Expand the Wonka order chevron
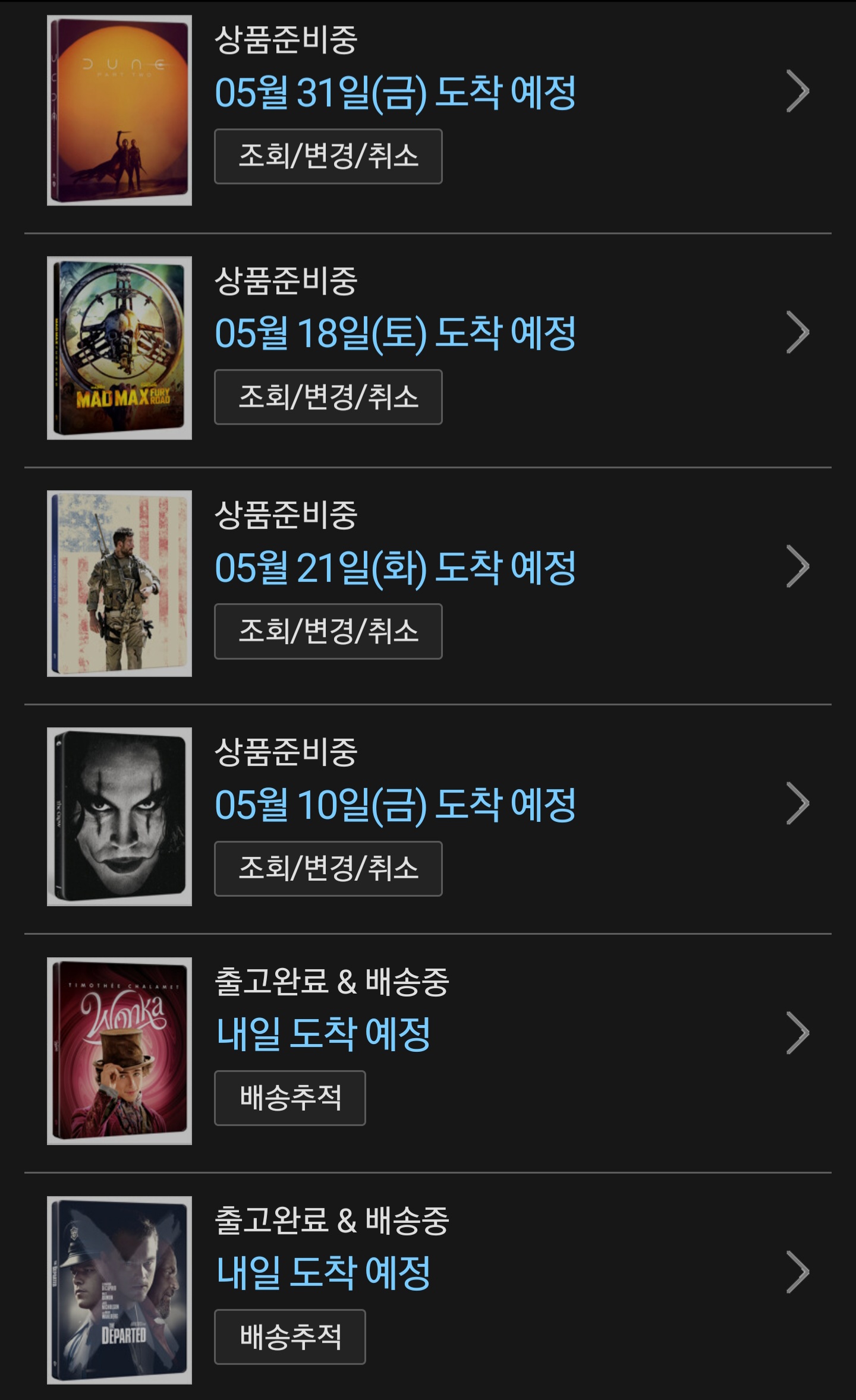Viewport: 856px width, 1400px height. [797, 1033]
